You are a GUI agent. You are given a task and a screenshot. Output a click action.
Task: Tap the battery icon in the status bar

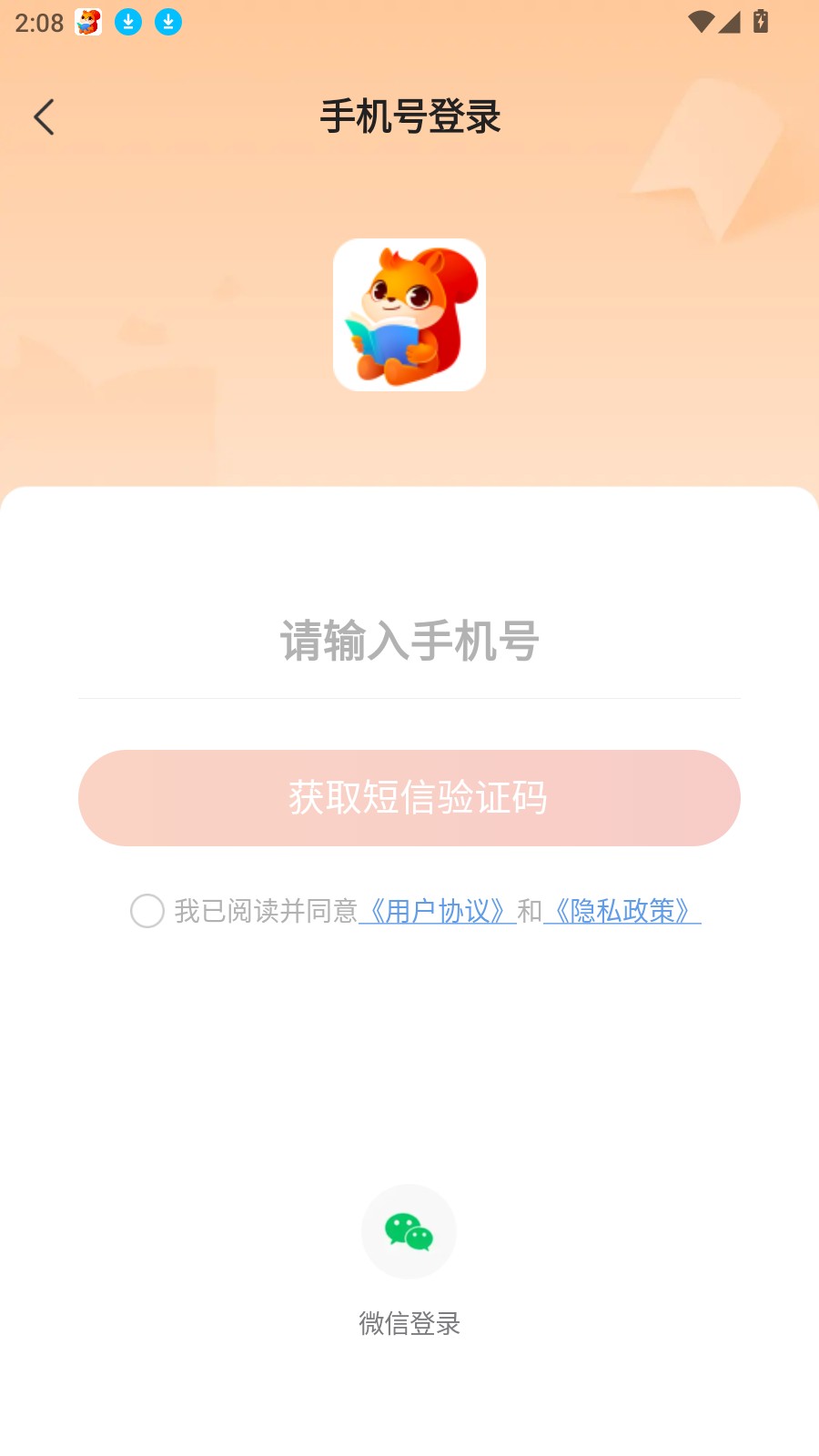(761, 21)
